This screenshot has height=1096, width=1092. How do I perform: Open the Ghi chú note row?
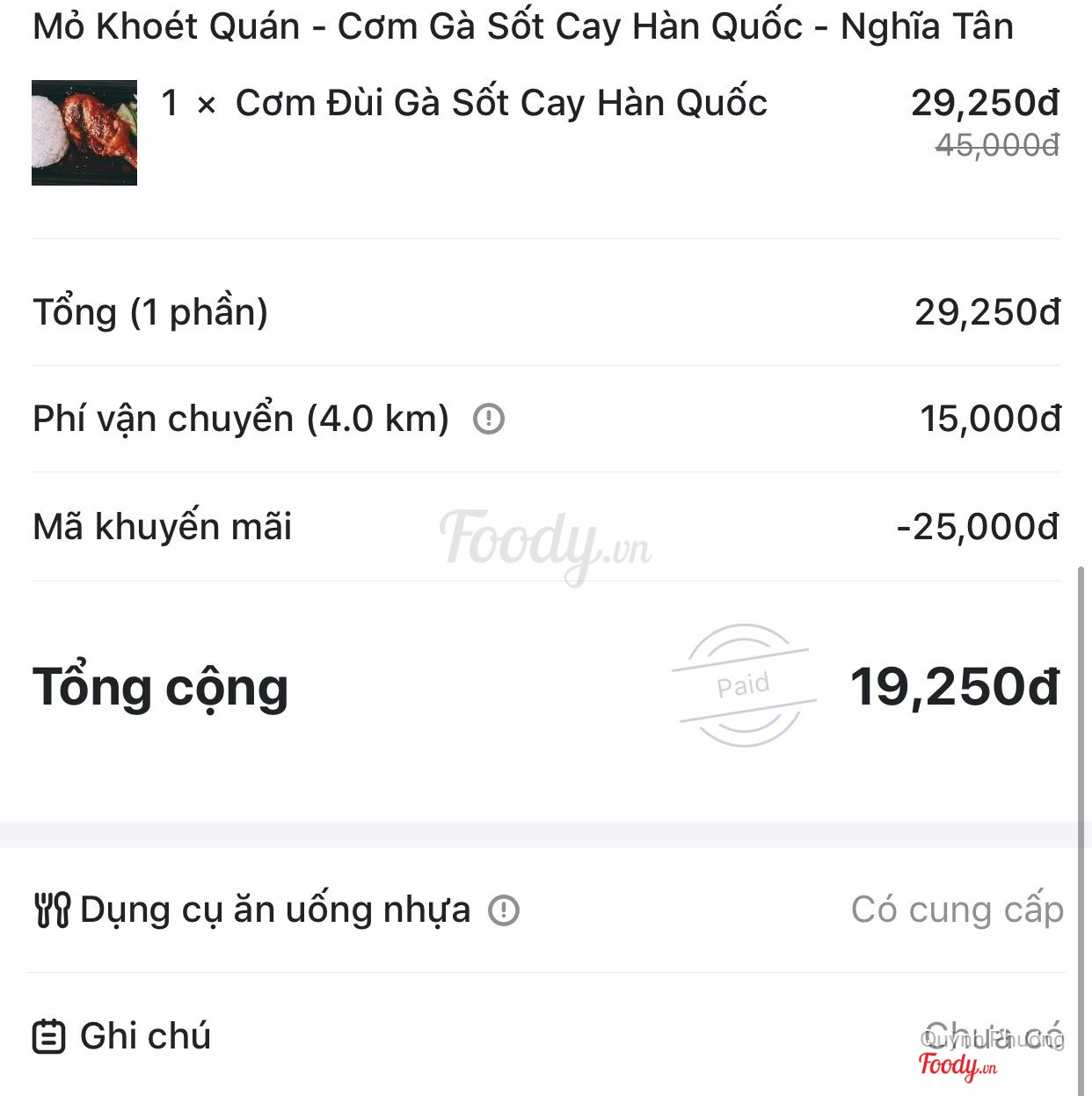click(545, 1036)
